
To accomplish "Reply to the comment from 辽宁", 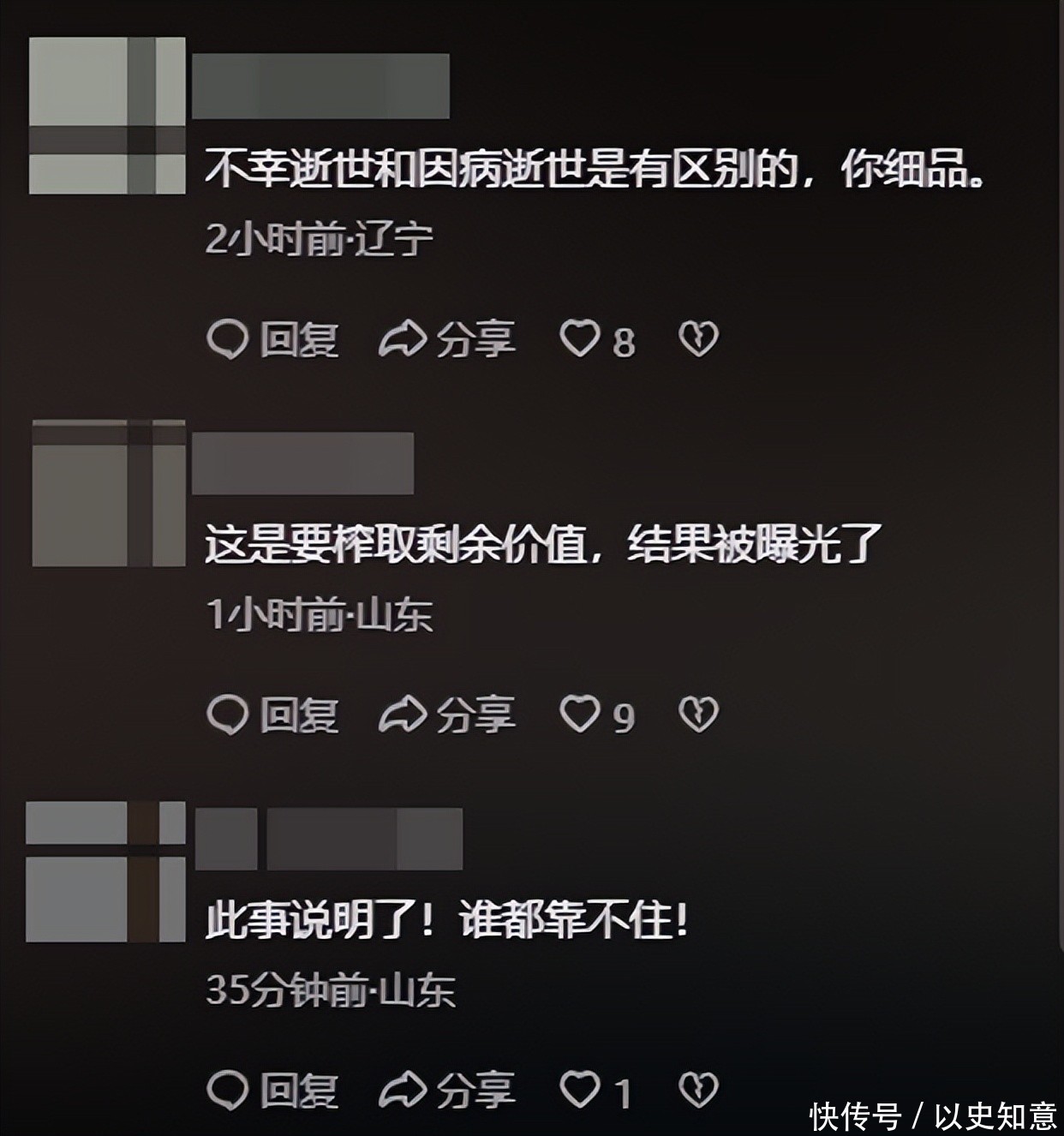I will (273, 340).
